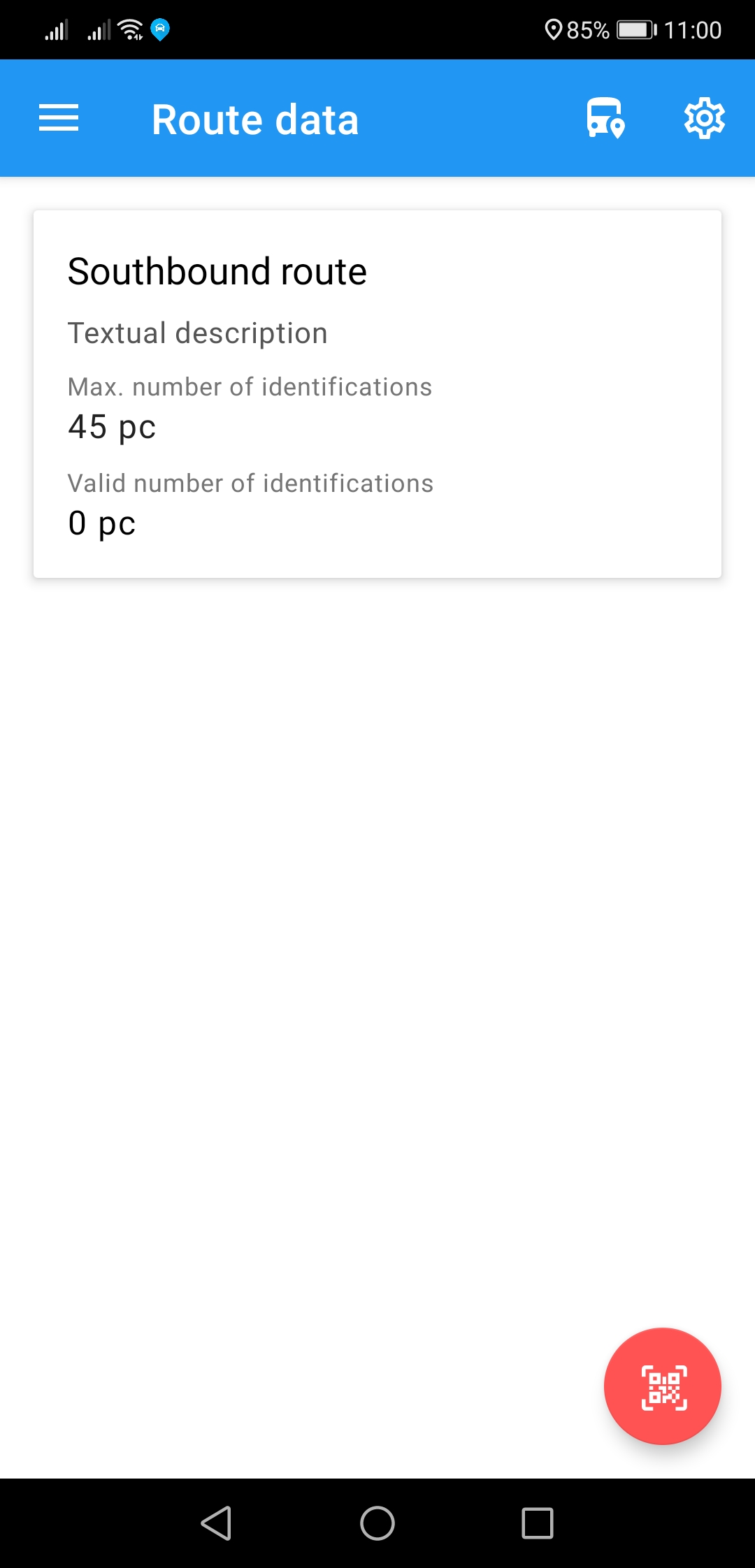
Task: Go to the home screen
Action: 377,1523
